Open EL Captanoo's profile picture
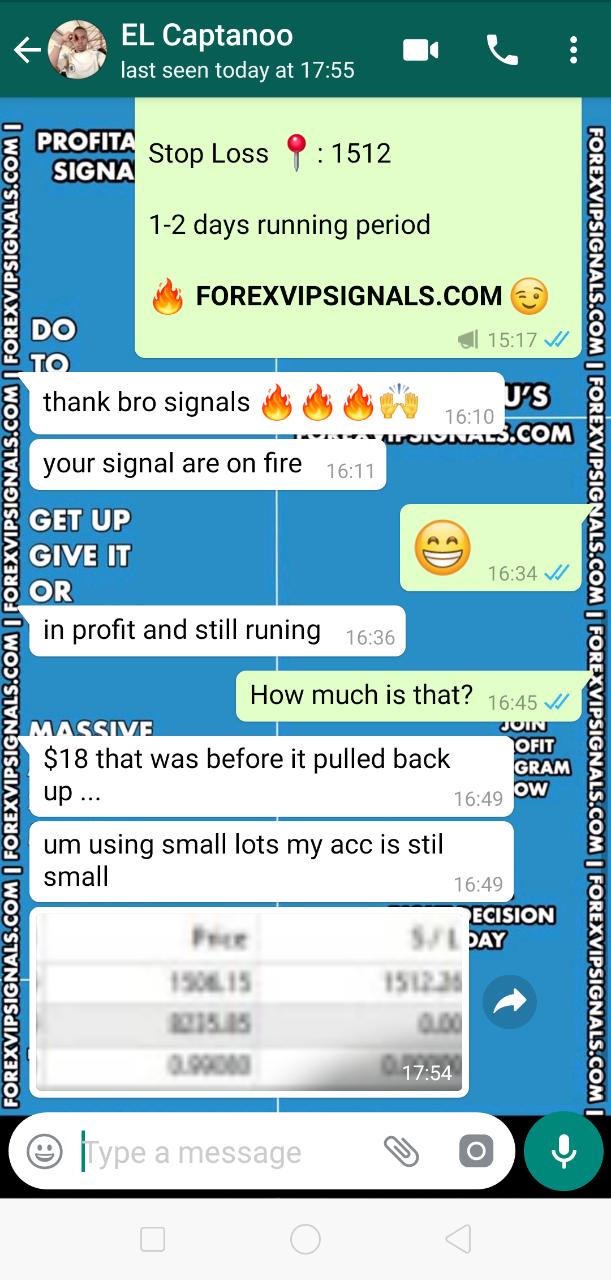 click(x=77, y=50)
